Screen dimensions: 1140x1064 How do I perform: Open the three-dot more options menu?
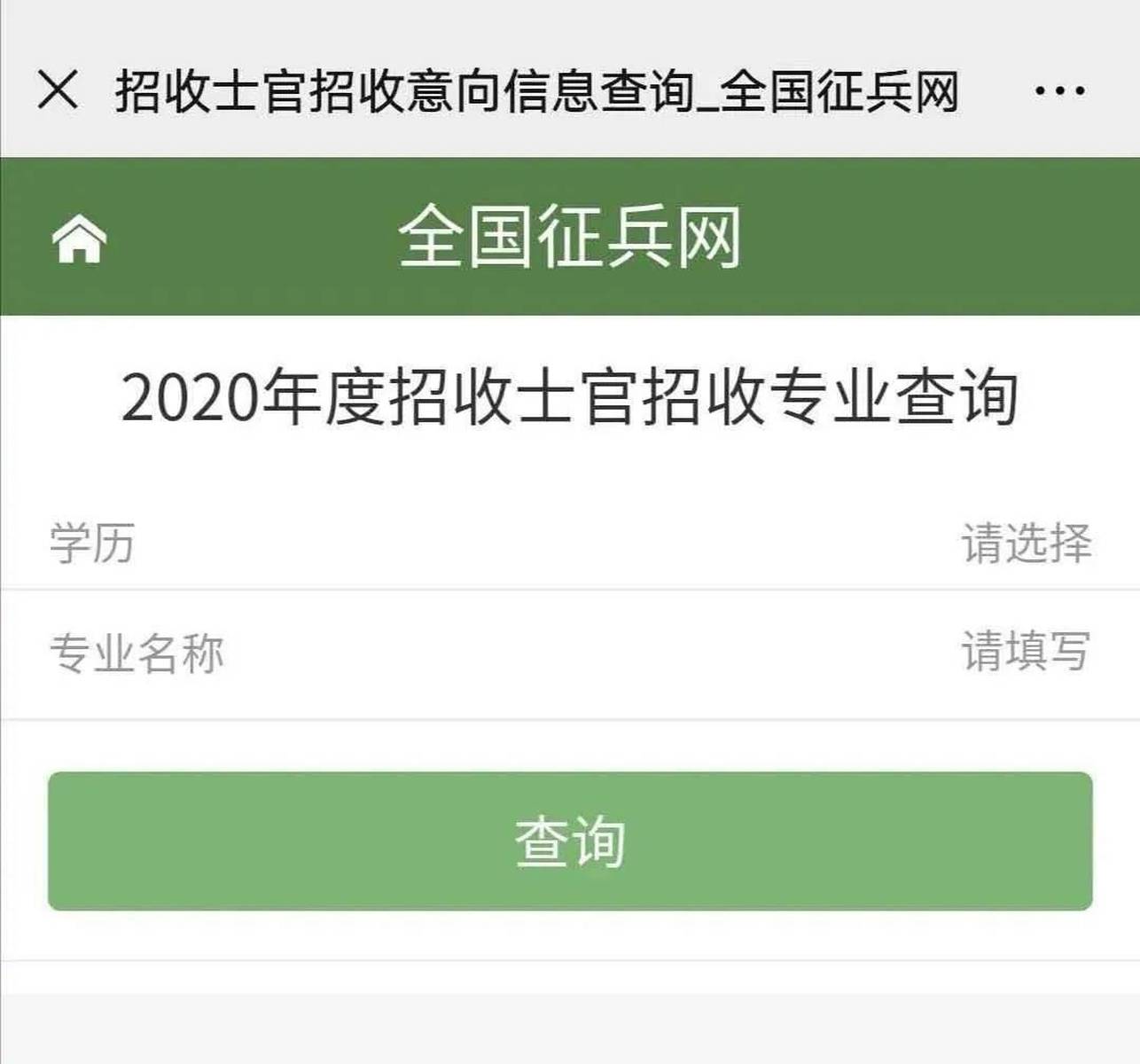click(1059, 90)
